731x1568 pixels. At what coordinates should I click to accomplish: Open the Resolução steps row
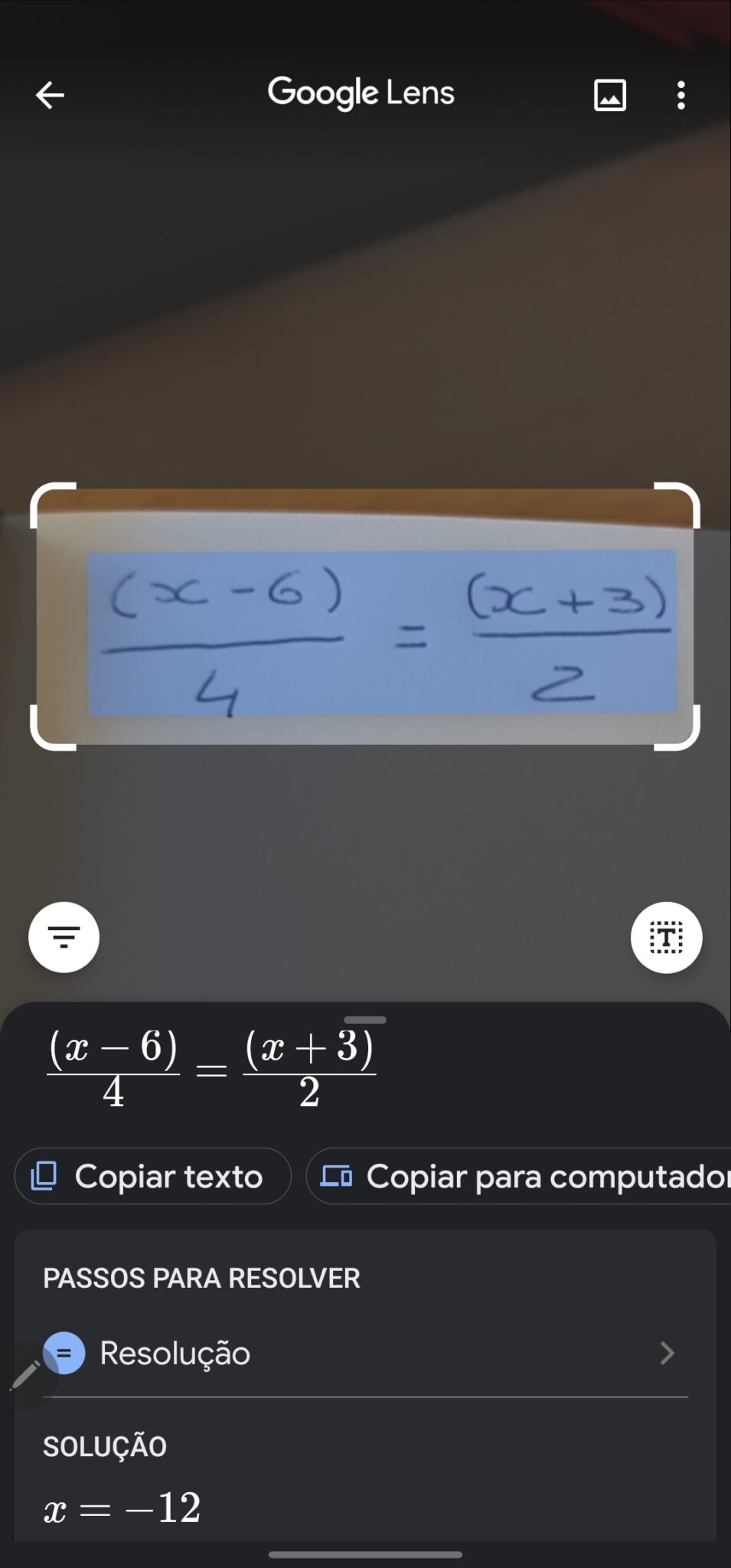pos(365,1354)
